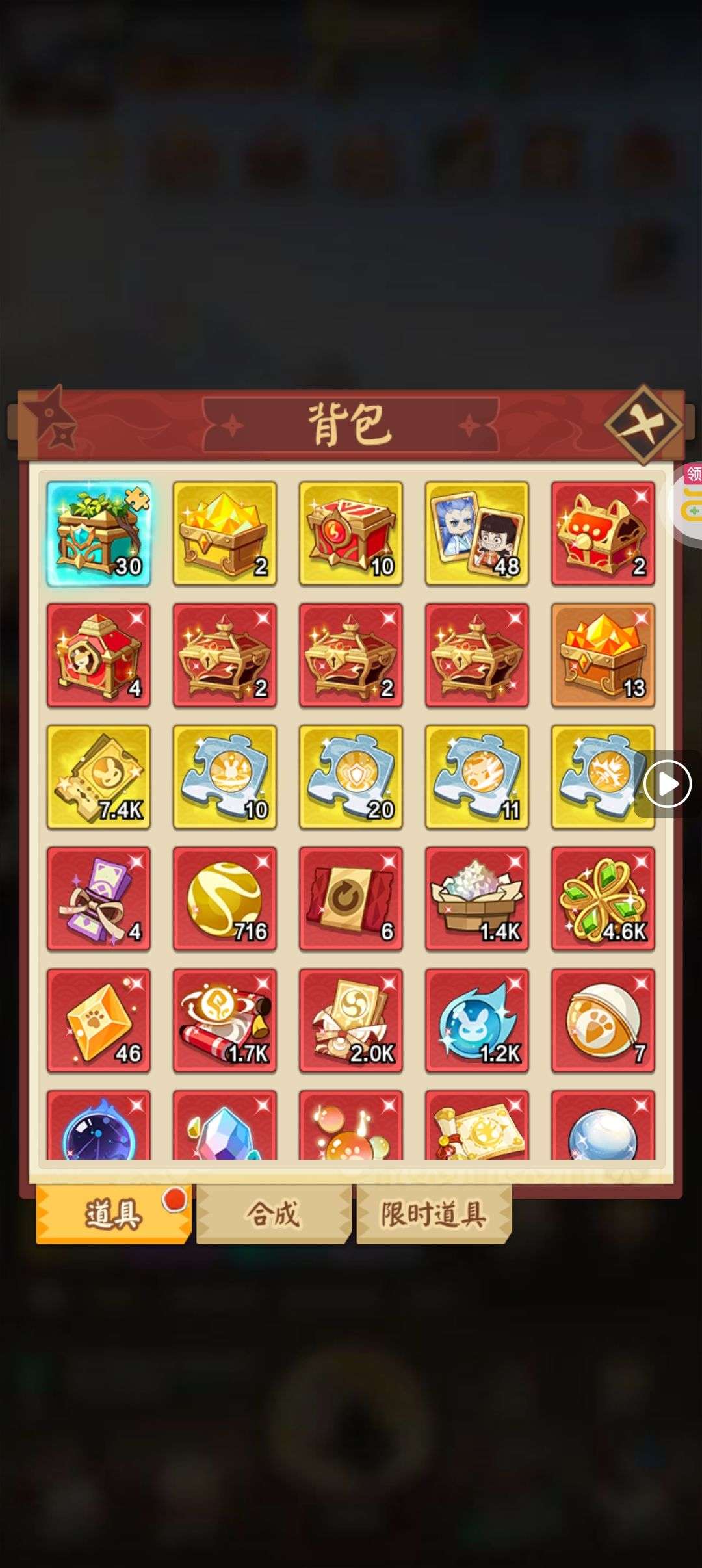Select the golden ticket item showing 7.4K
702x1568 pixels.
(99, 777)
